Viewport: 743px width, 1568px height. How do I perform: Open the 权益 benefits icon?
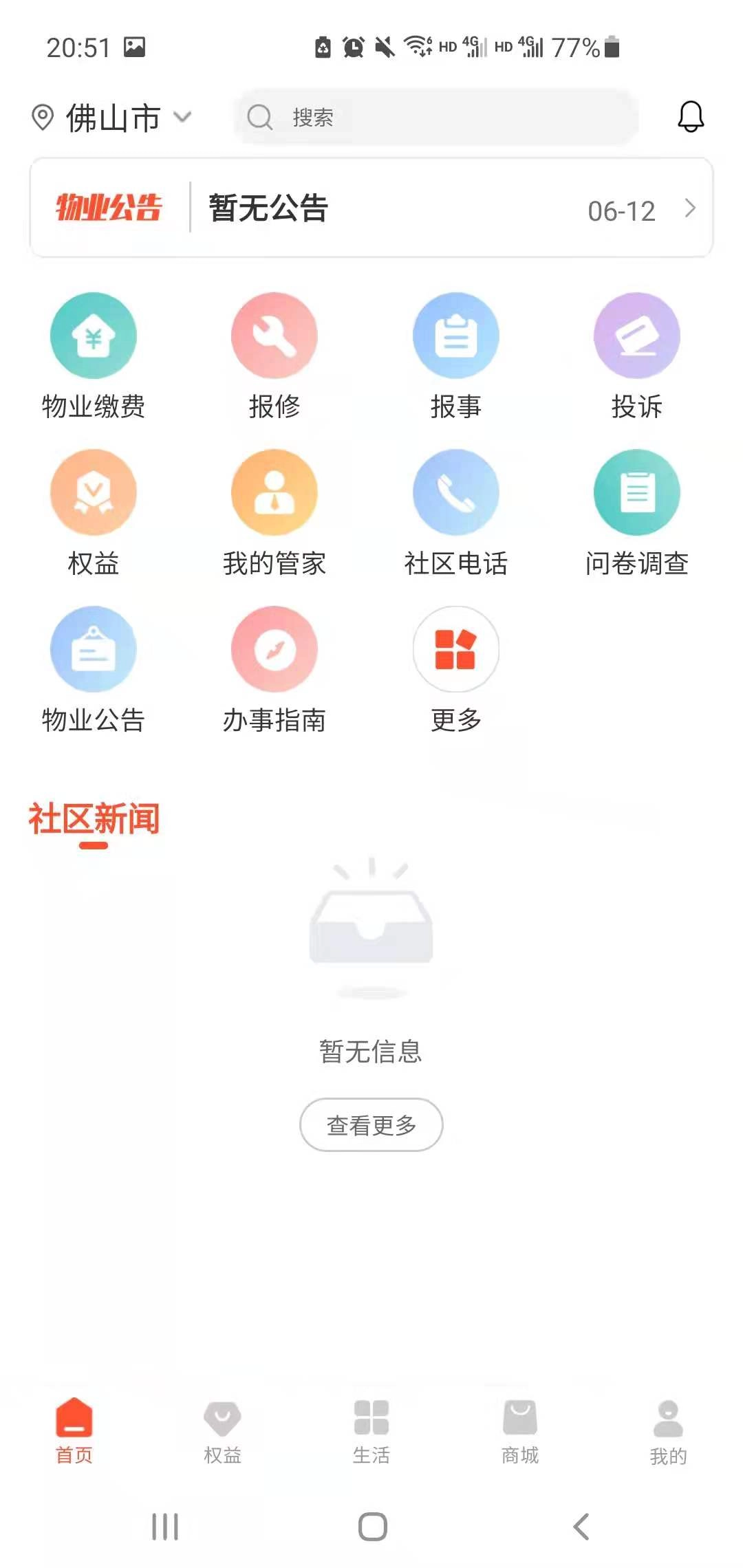(x=93, y=492)
